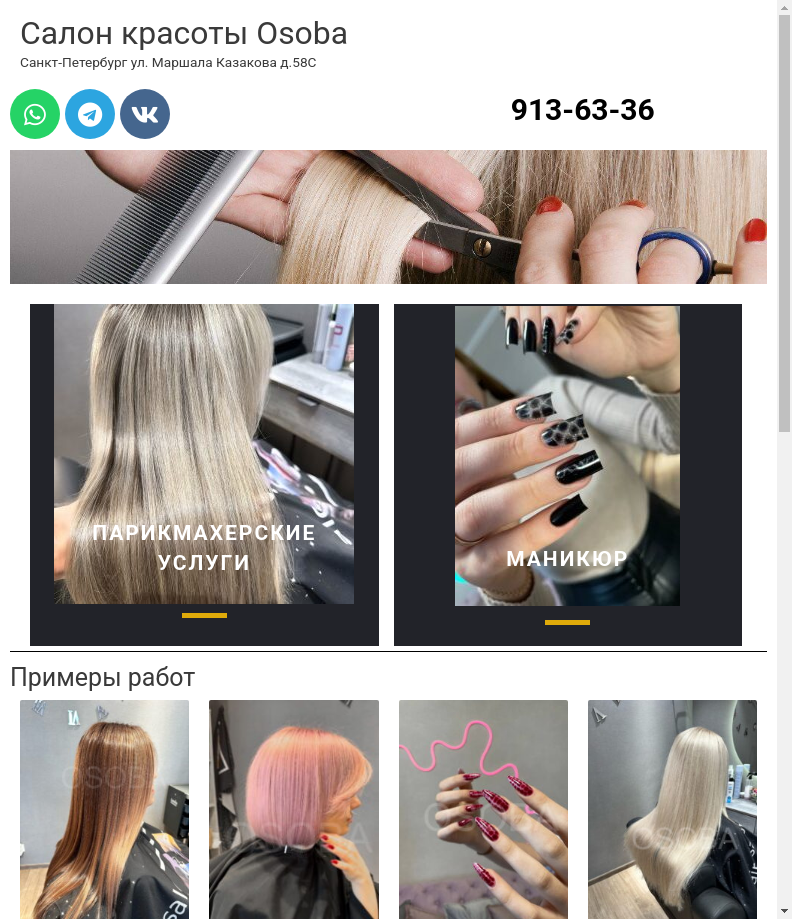Open the Парикмахерские услуги card
Image resolution: width=792 pixels, height=919 pixels.
[204, 474]
